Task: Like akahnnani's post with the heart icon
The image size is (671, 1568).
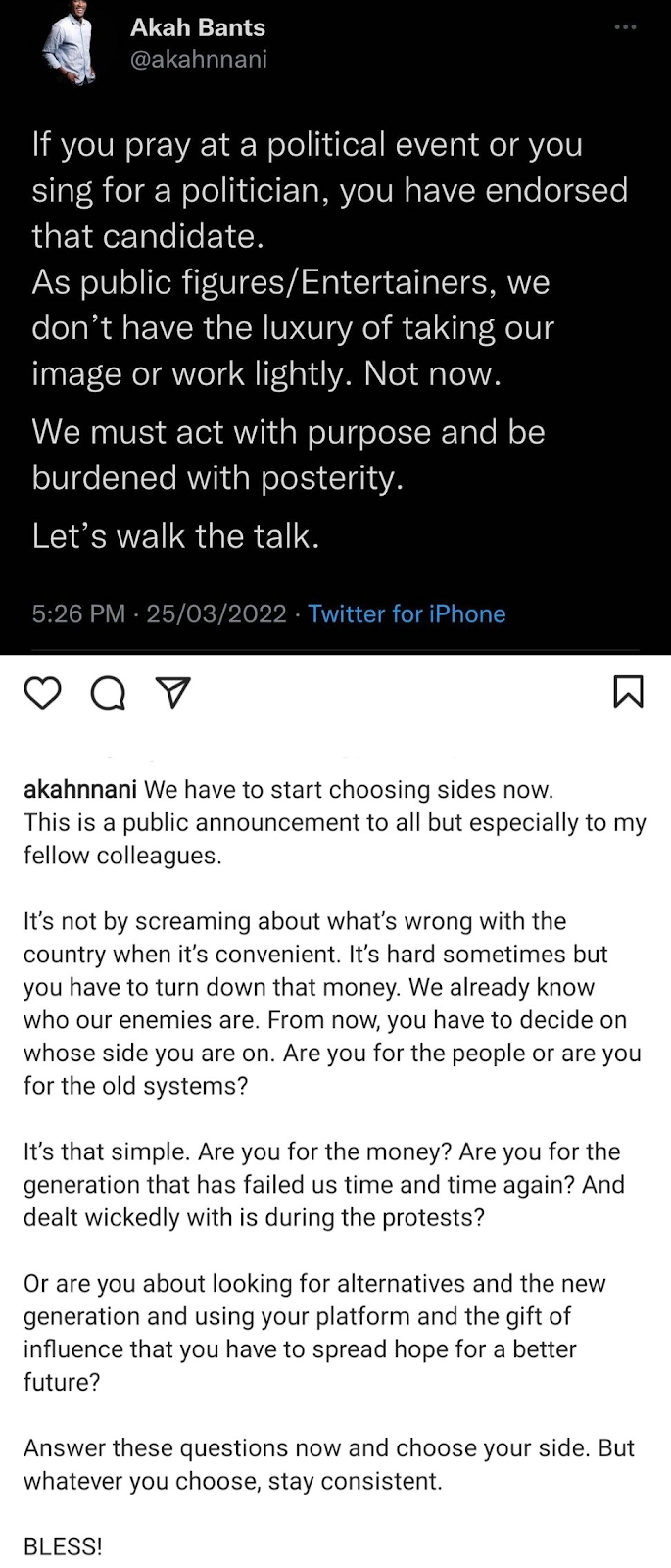Action: (x=42, y=692)
